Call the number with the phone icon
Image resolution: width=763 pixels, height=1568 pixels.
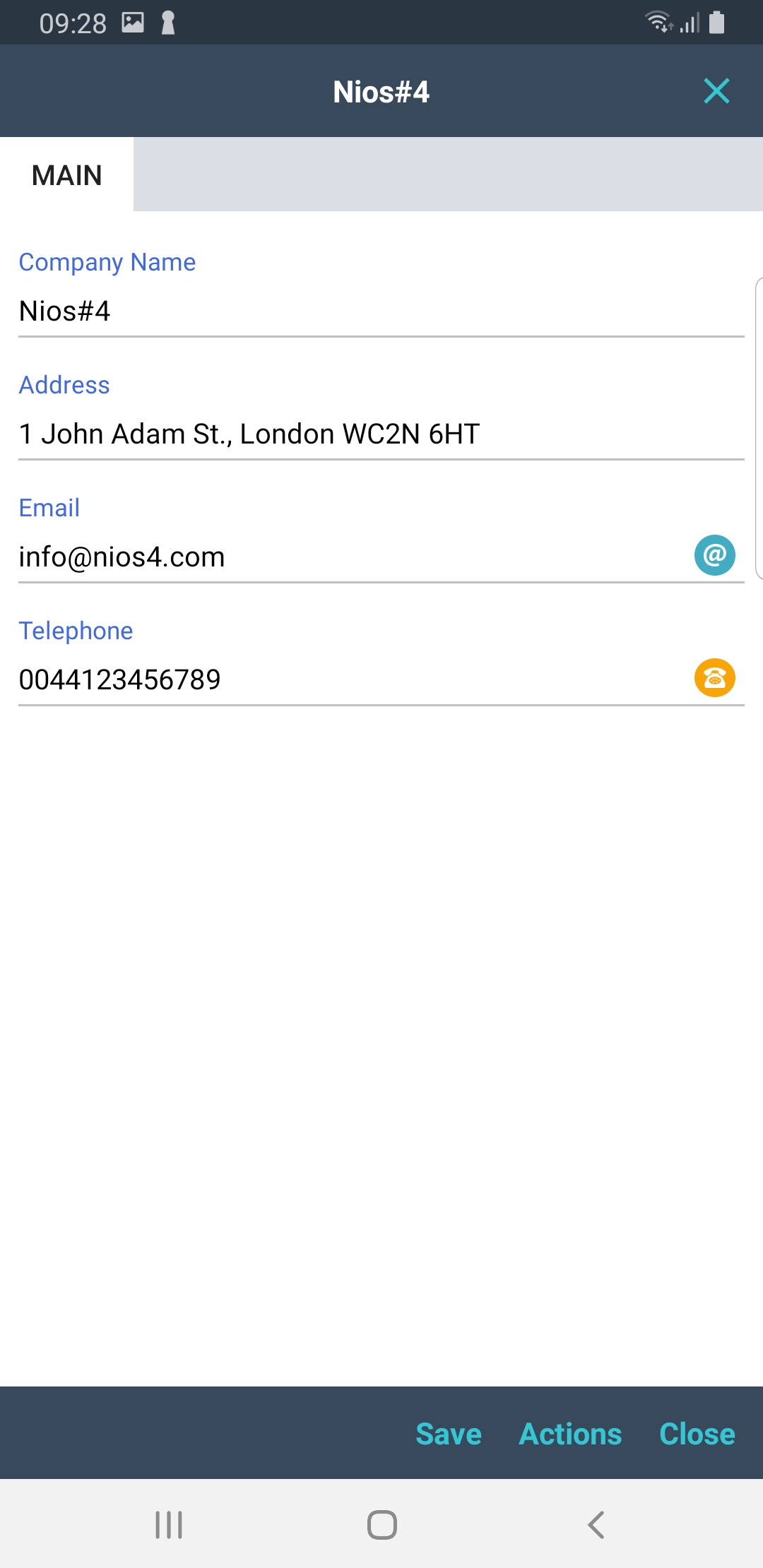714,678
